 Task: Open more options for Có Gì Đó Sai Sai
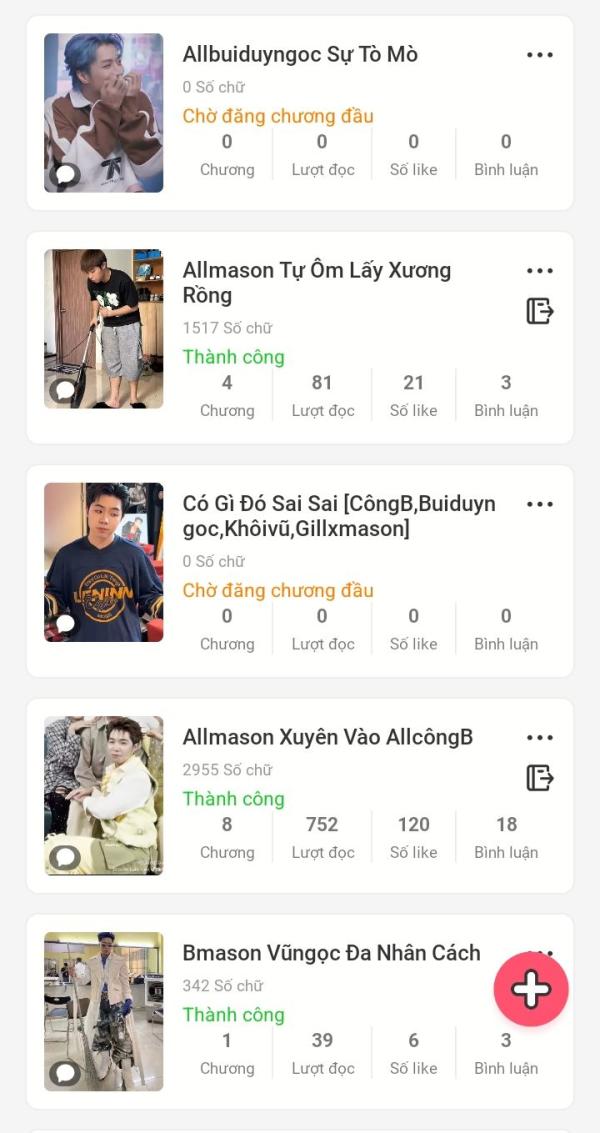[540, 504]
